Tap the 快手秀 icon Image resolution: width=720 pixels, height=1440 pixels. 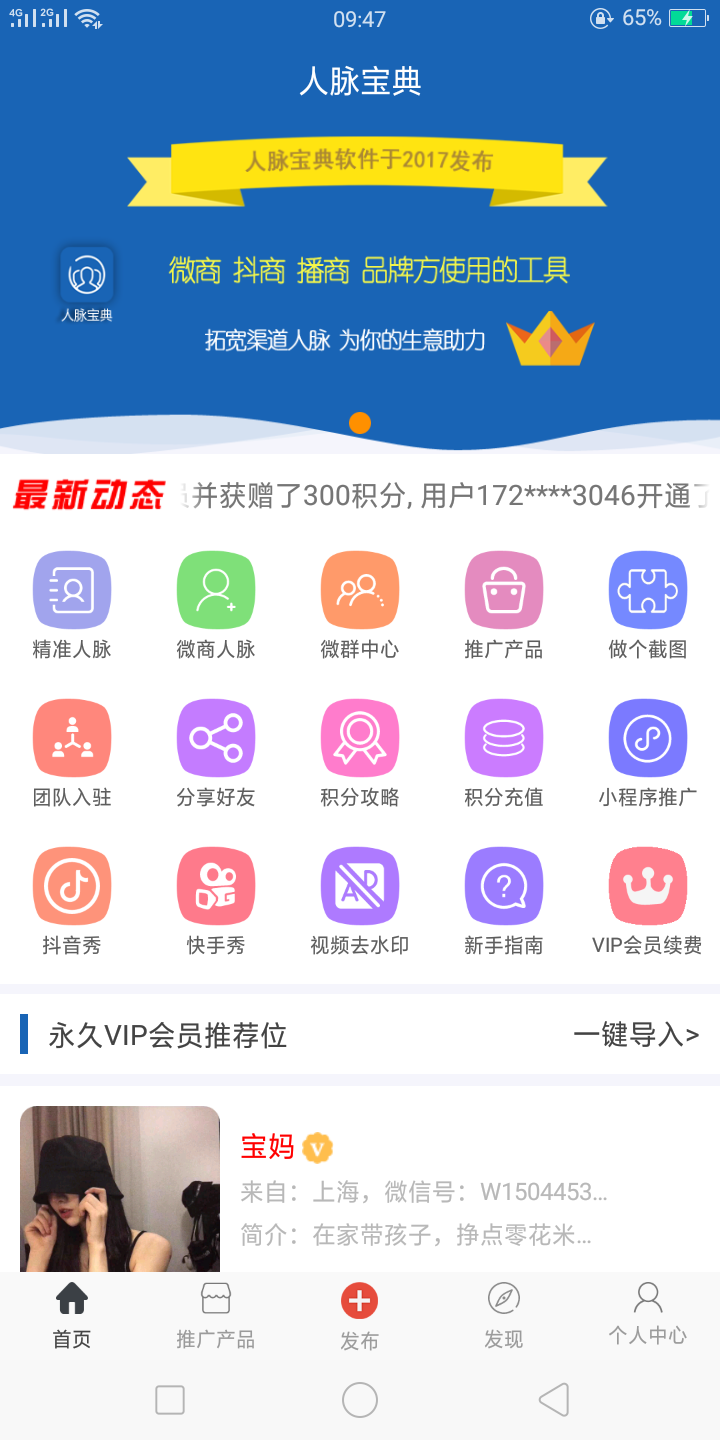click(x=215, y=884)
